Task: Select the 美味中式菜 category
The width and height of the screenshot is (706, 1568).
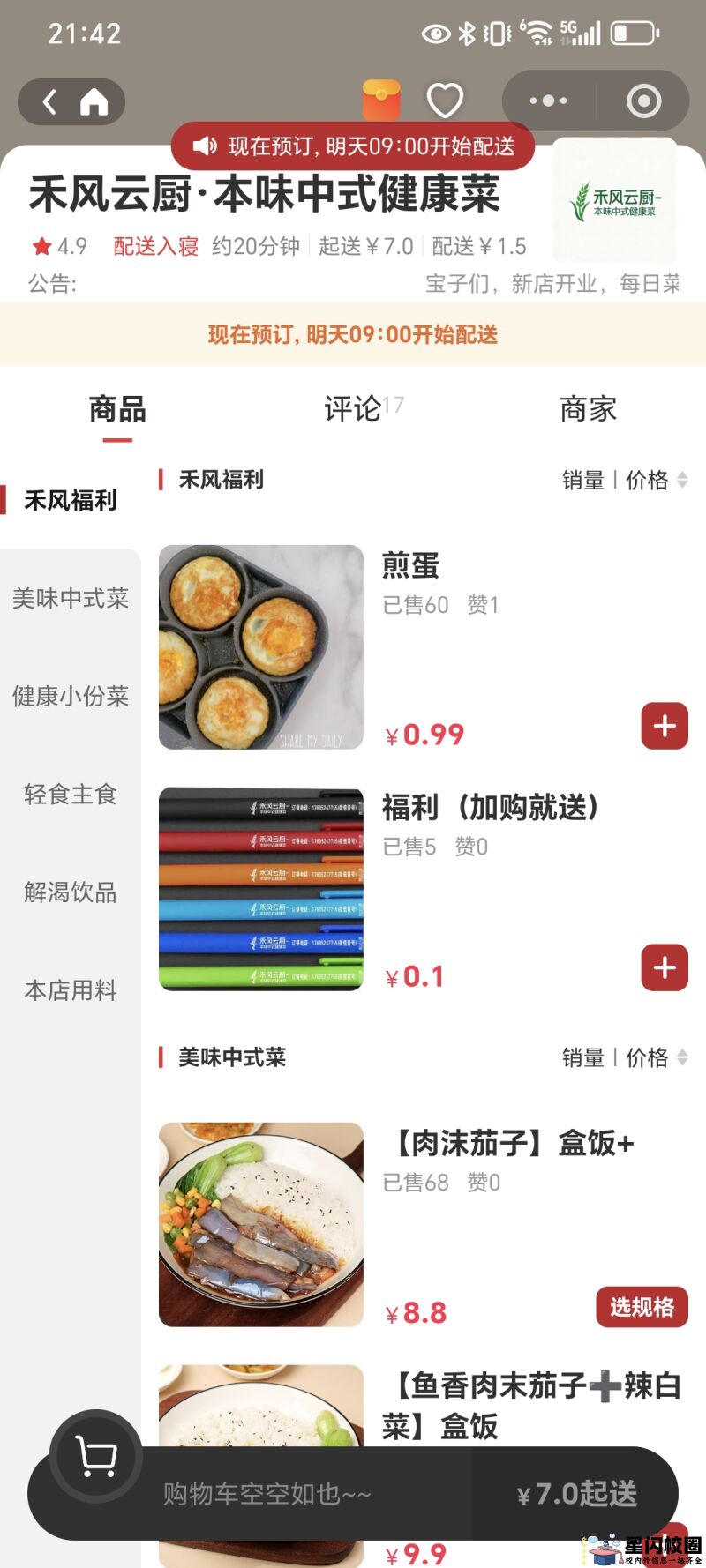Action: 71,599
